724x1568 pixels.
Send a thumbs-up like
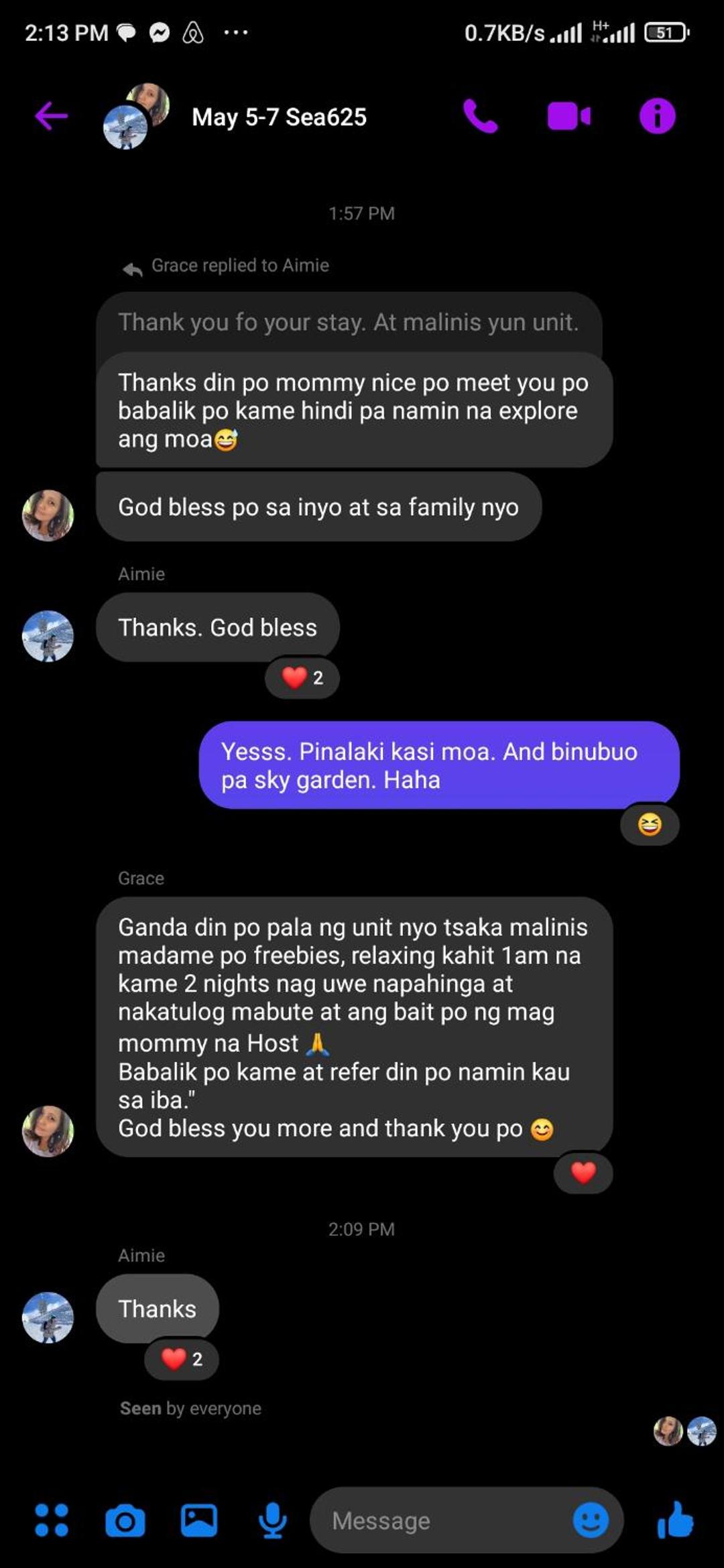676,1519
